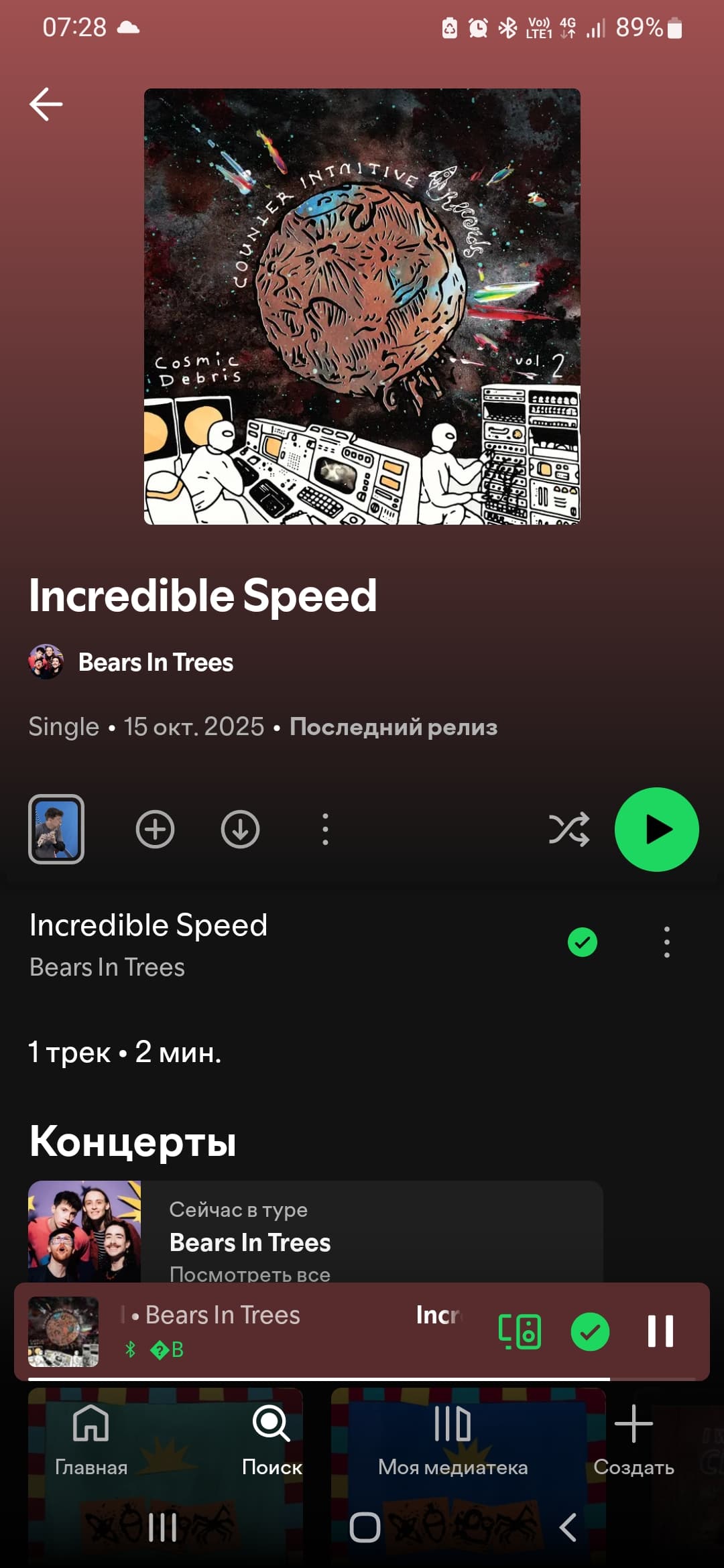The width and height of the screenshot is (724, 1568).
Task: Open the video preview thumbnail
Action: 56,829
